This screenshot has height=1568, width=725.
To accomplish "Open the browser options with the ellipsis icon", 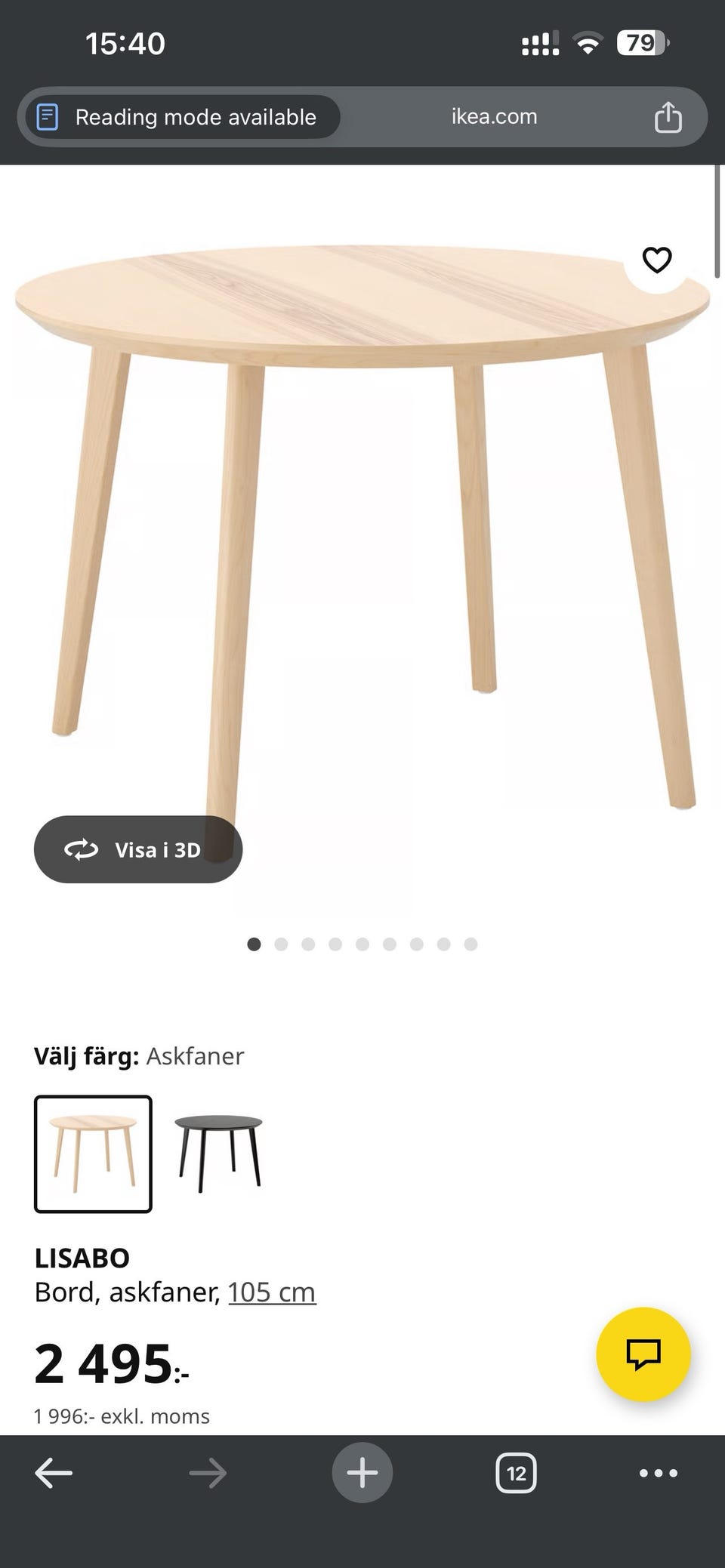I will tap(657, 1472).
